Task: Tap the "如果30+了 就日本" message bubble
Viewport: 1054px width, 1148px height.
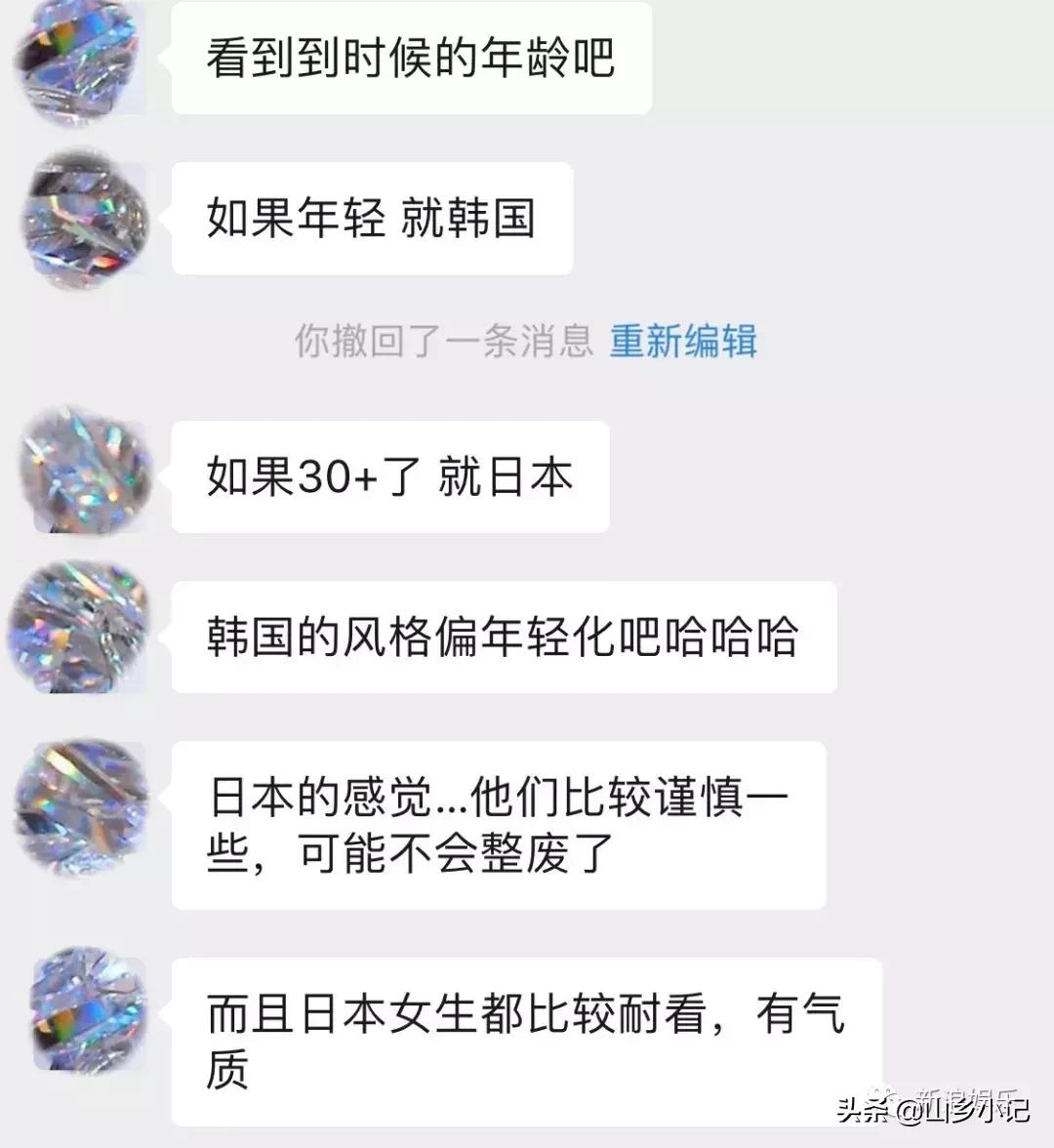Action: [390, 476]
